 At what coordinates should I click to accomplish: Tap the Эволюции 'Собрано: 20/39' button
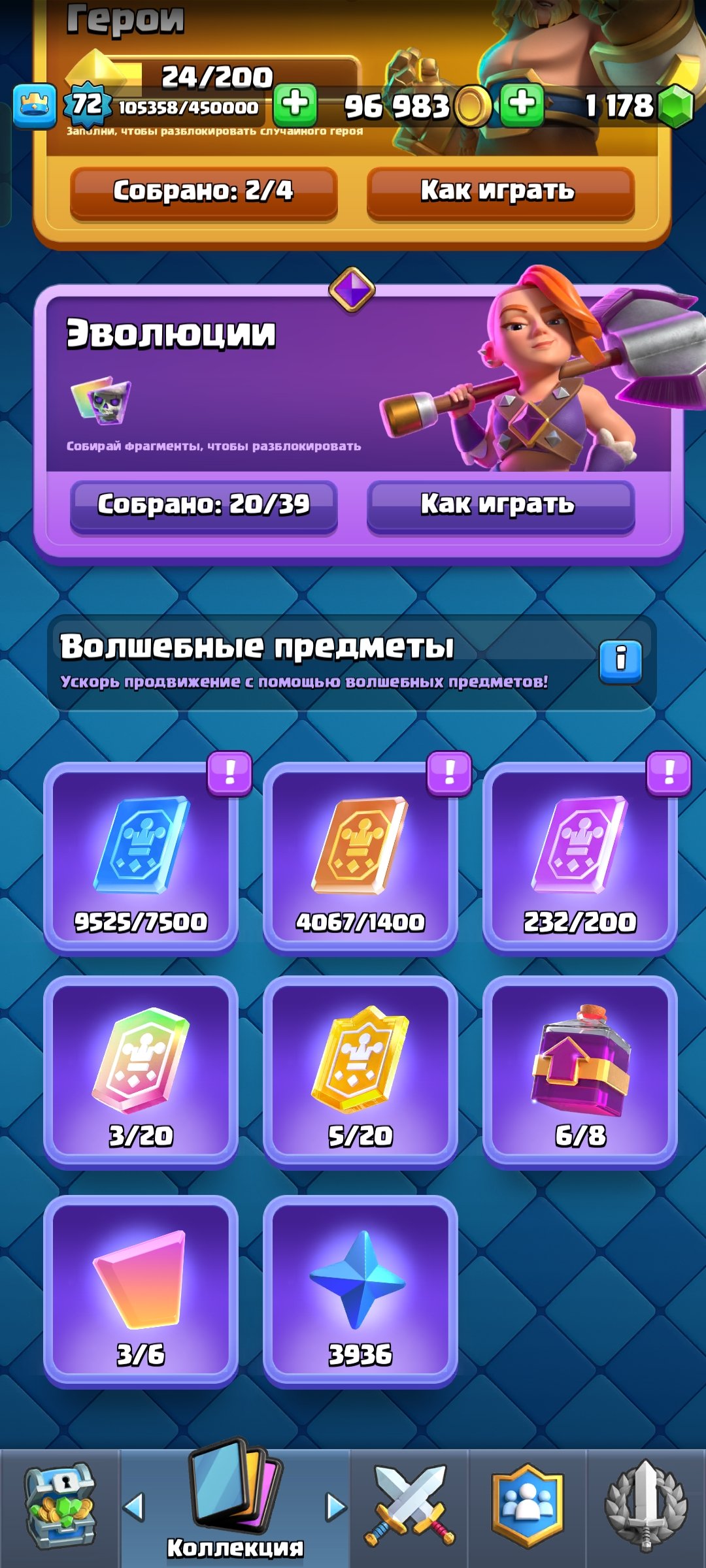pos(203,505)
